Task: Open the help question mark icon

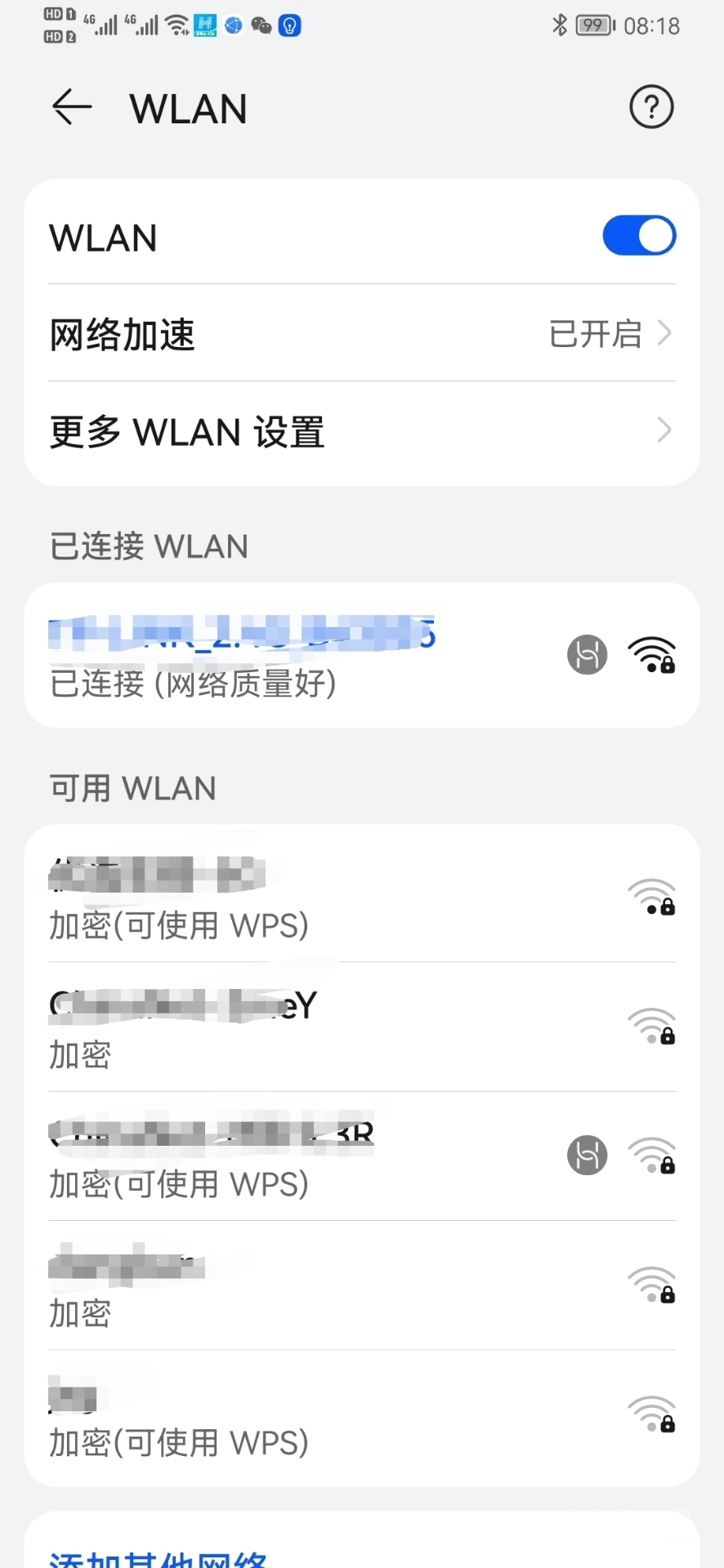Action: tap(651, 107)
